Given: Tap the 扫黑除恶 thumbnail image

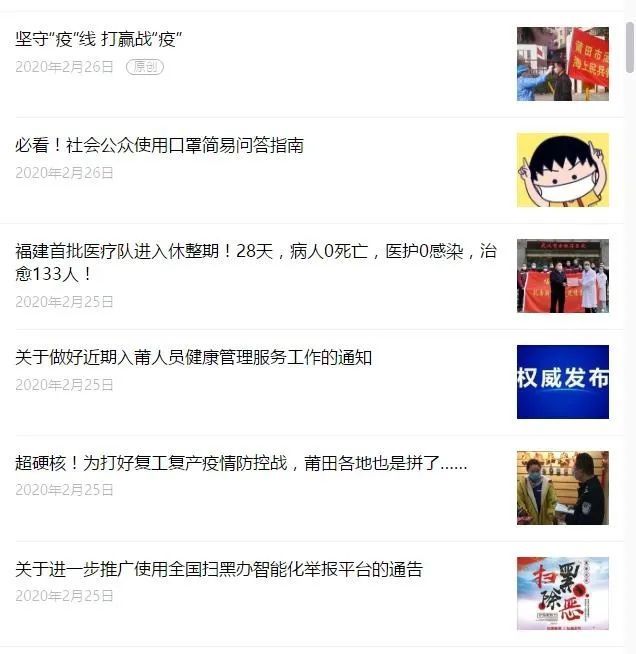Looking at the screenshot, I should (x=562, y=593).
